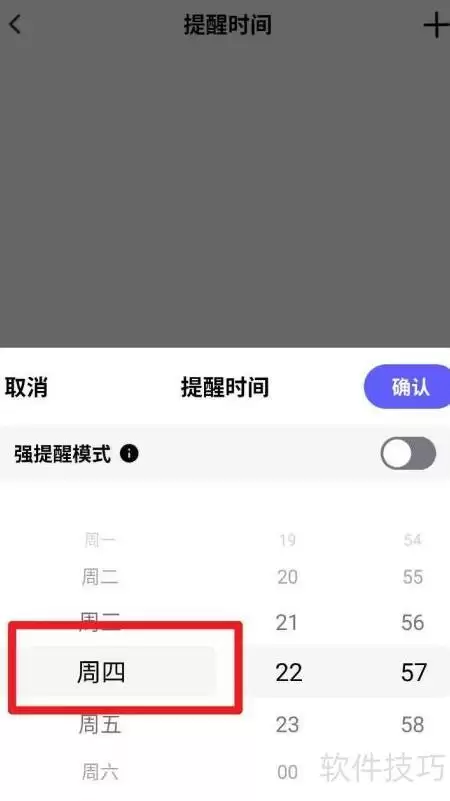Viewport: 450px width, 801px height.
Task: Choose 周二 in the day picker
Action: click(100, 577)
